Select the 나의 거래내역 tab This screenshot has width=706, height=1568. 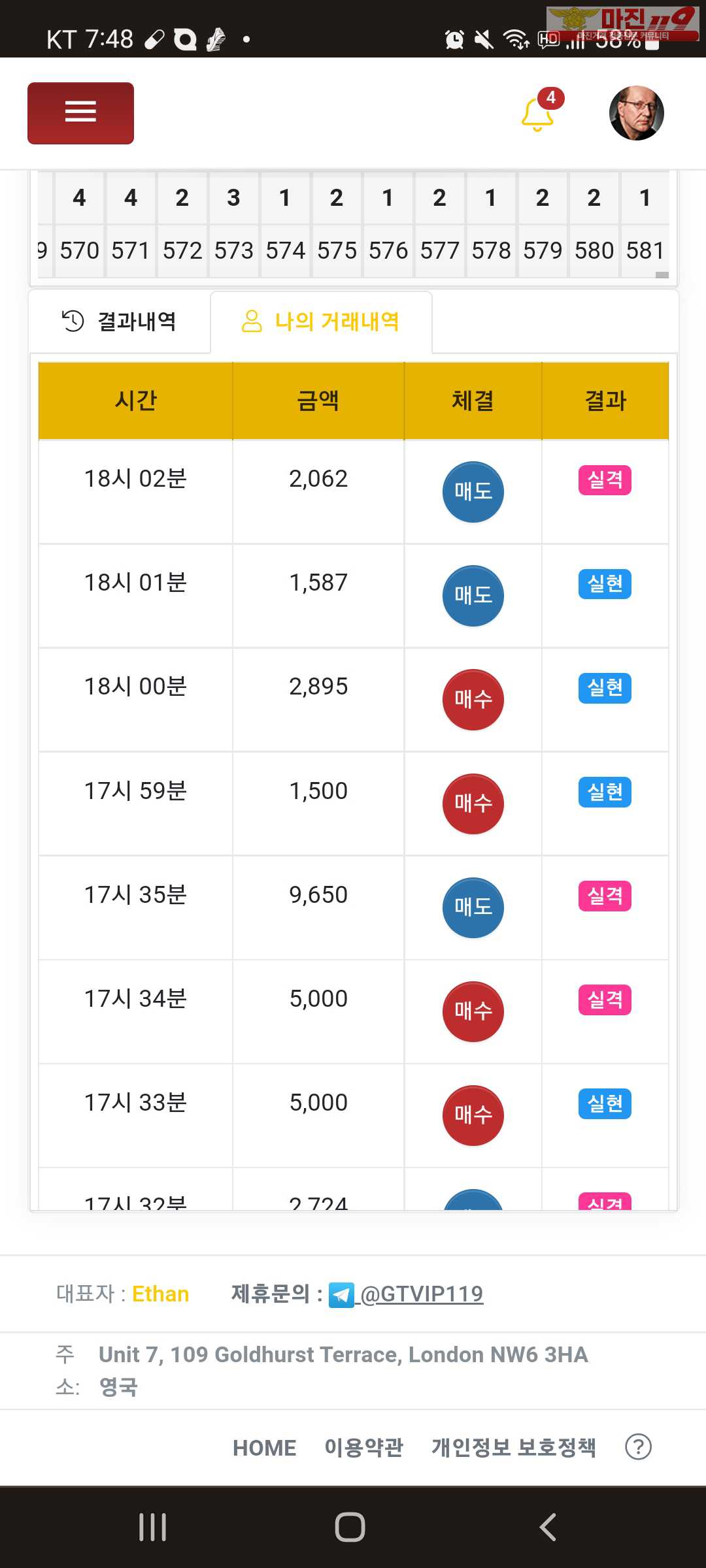[x=321, y=321]
